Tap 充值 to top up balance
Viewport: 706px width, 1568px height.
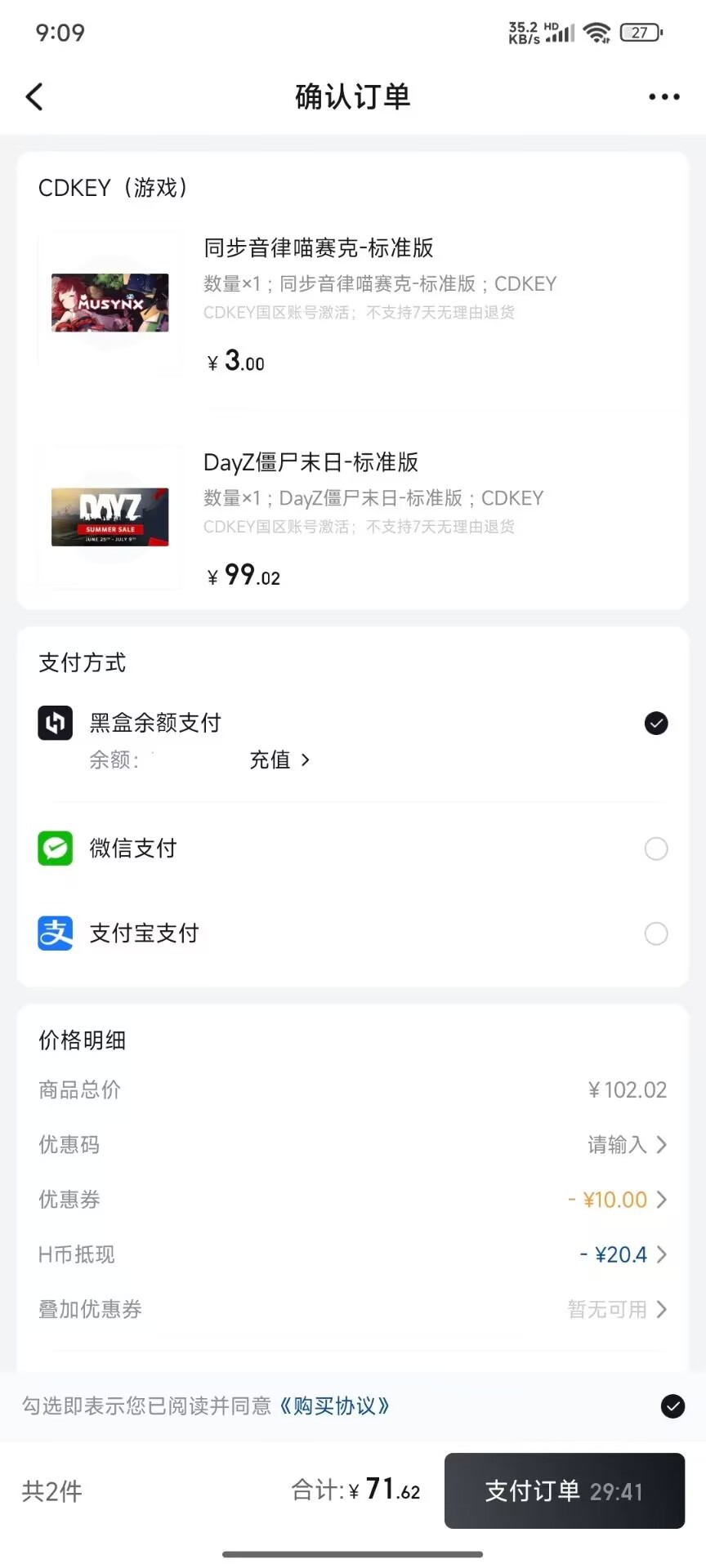point(279,760)
